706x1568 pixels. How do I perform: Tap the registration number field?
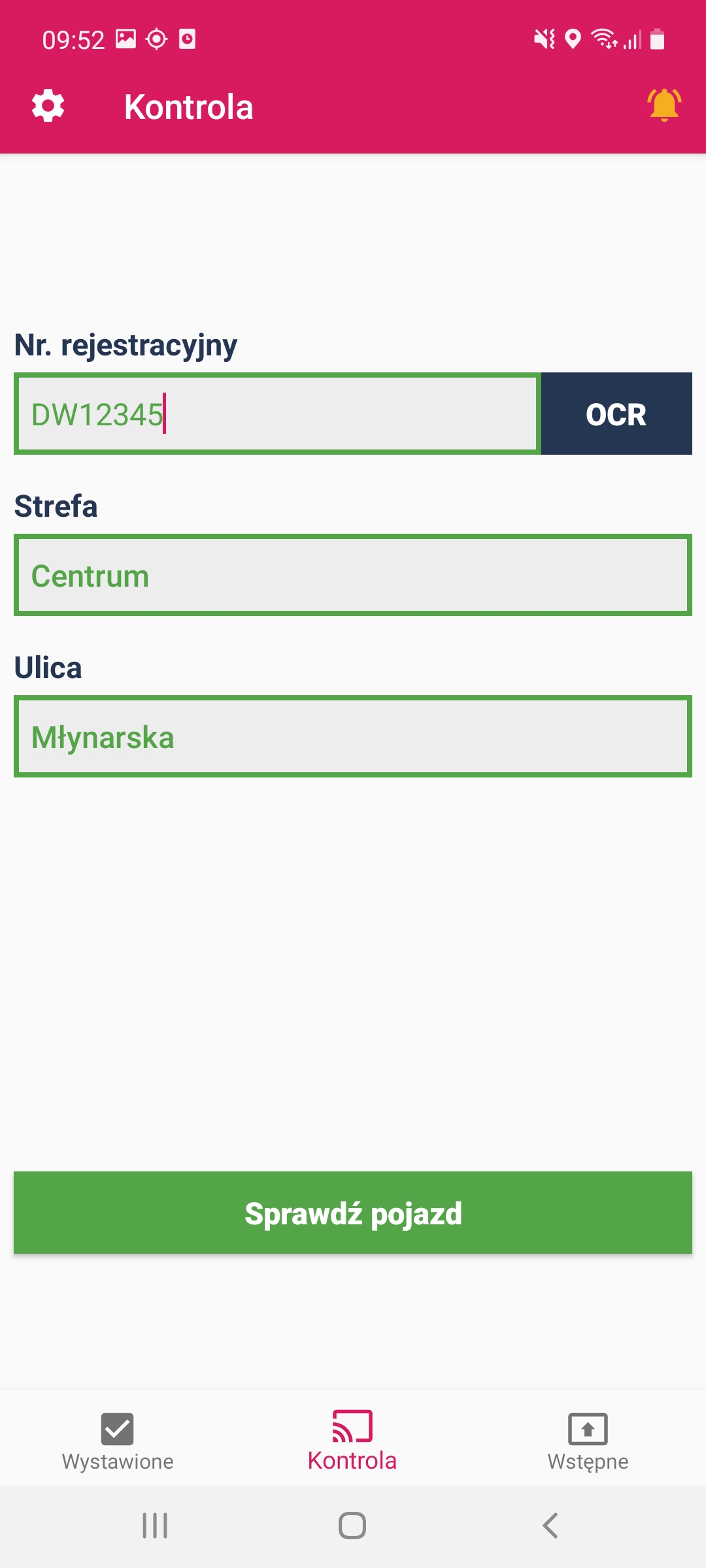coord(277,414)
